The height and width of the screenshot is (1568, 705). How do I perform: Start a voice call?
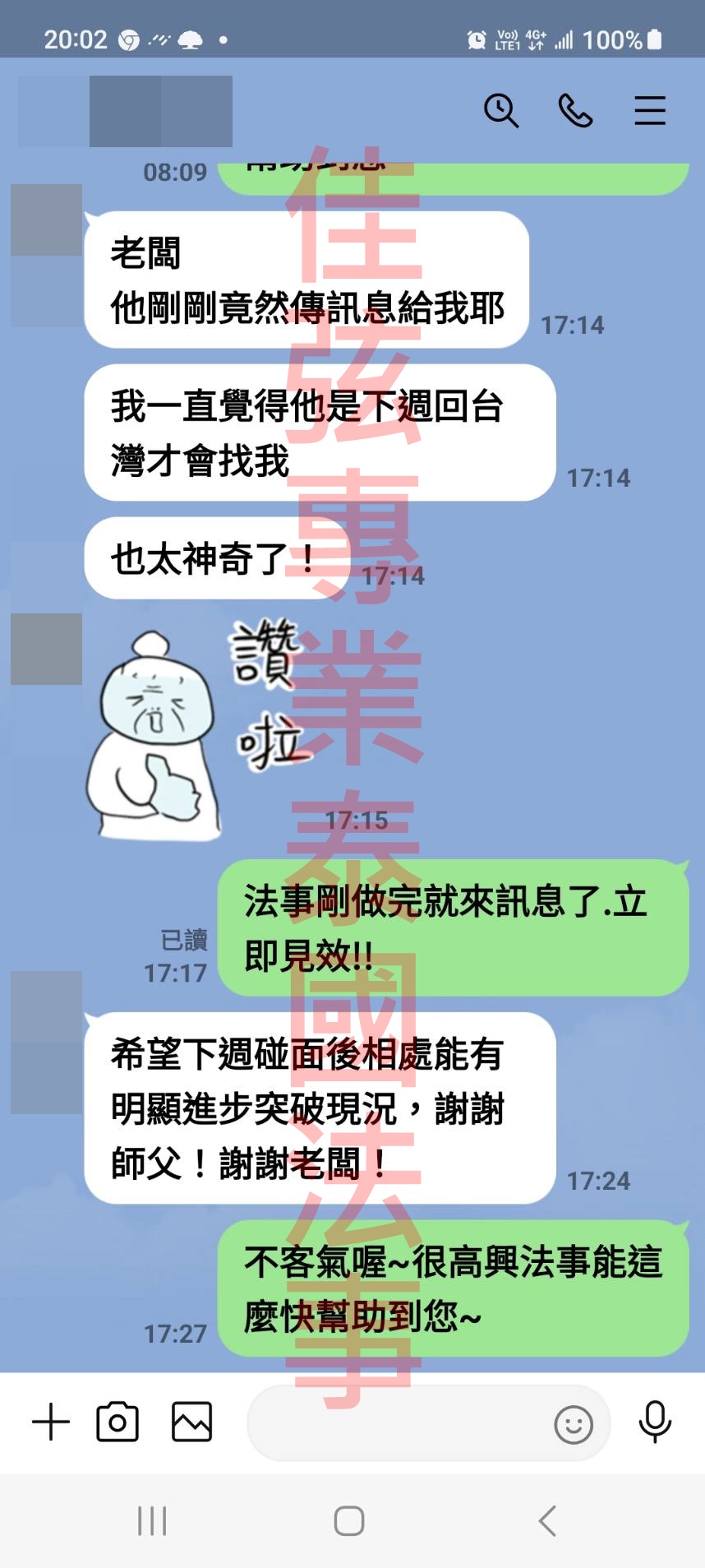(x=575, y=110)
